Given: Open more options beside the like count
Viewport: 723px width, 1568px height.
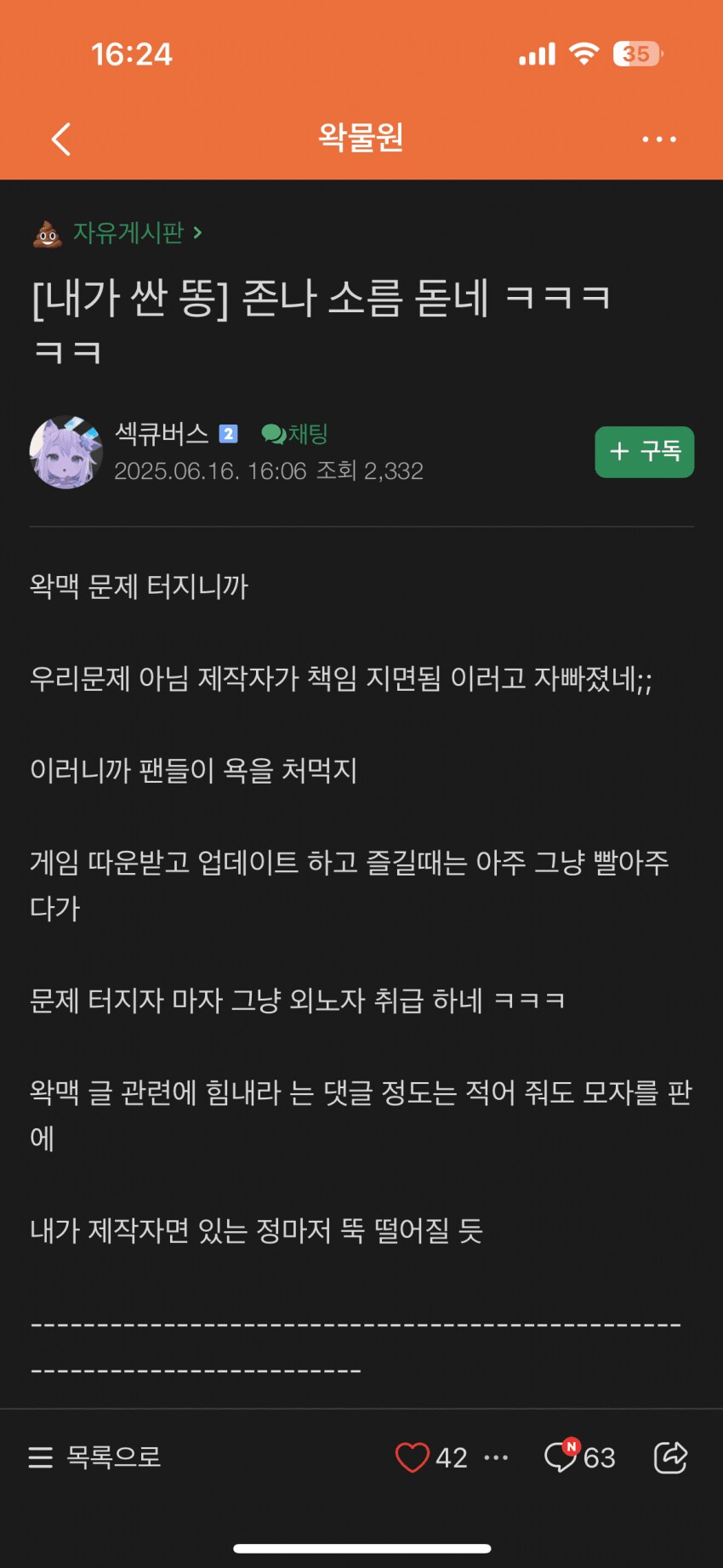Looking at the screenshot, I should [496, 1457].
